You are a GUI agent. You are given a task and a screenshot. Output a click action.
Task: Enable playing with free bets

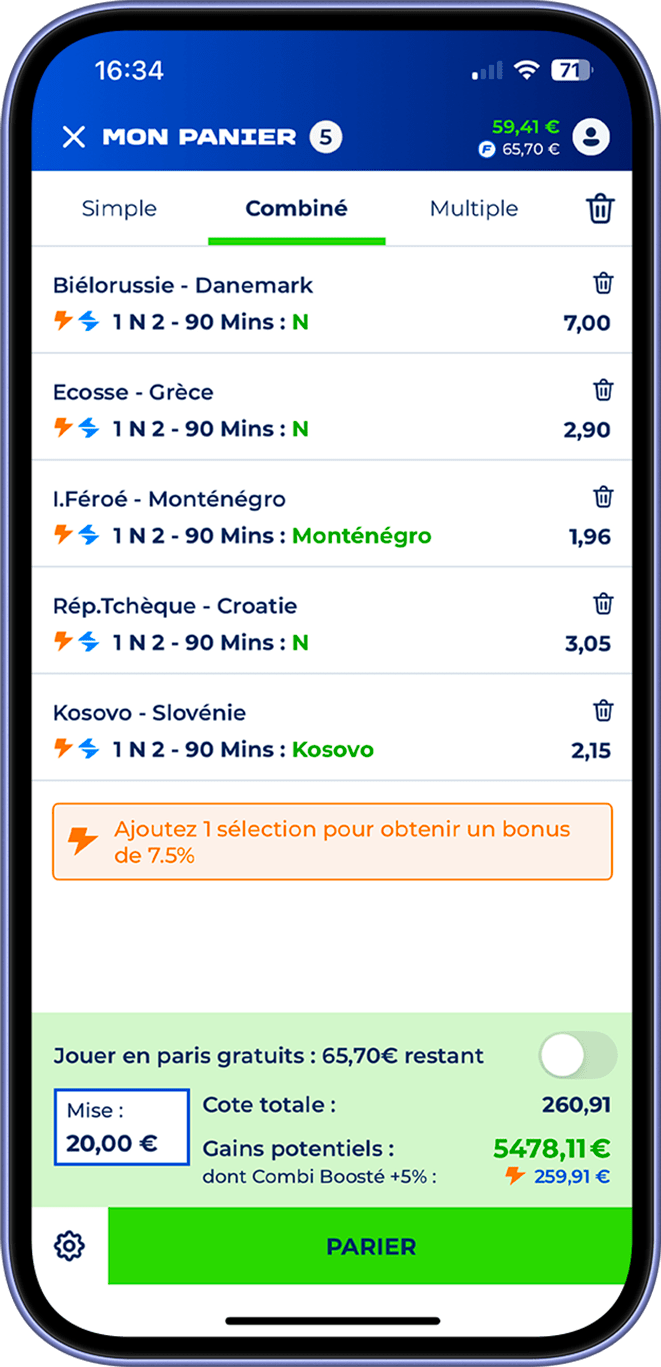pyautogui.click(x=576, y=1055)
